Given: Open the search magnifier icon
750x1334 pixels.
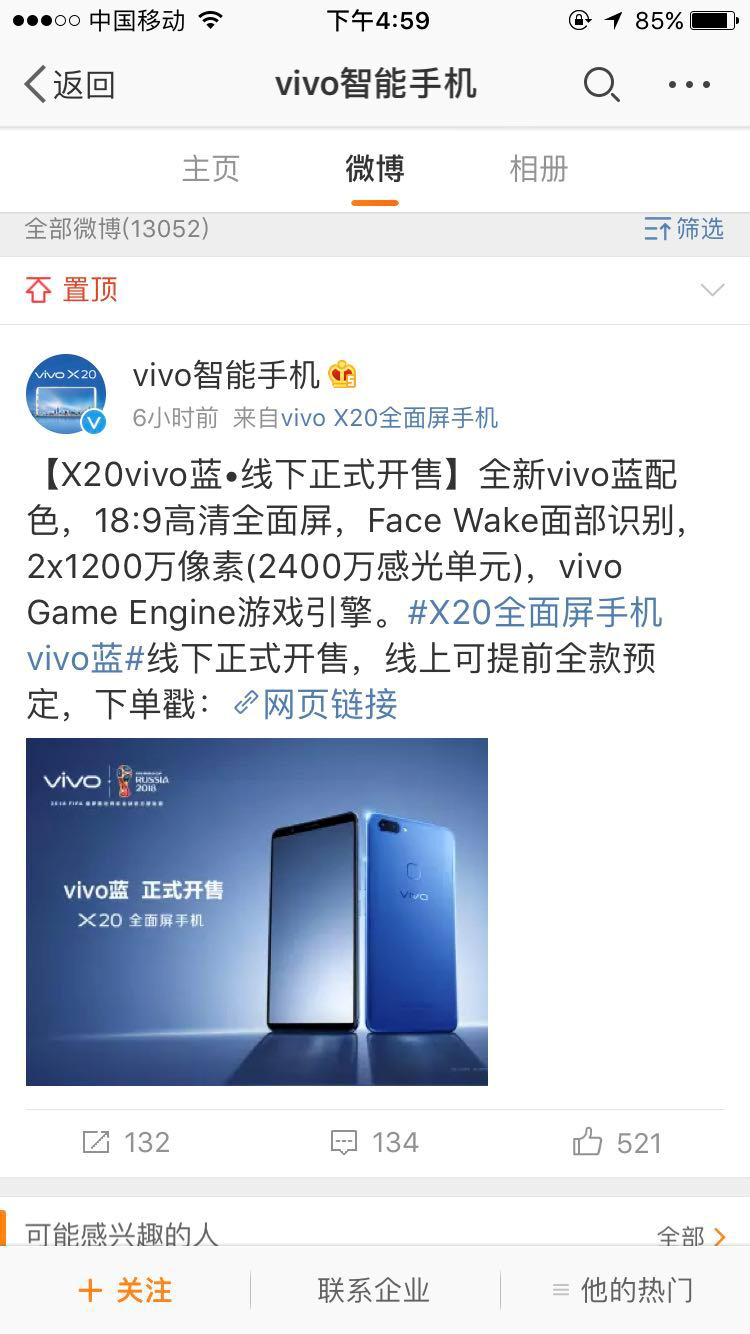Looking at the screenshot, I should [x=600, y=85].
